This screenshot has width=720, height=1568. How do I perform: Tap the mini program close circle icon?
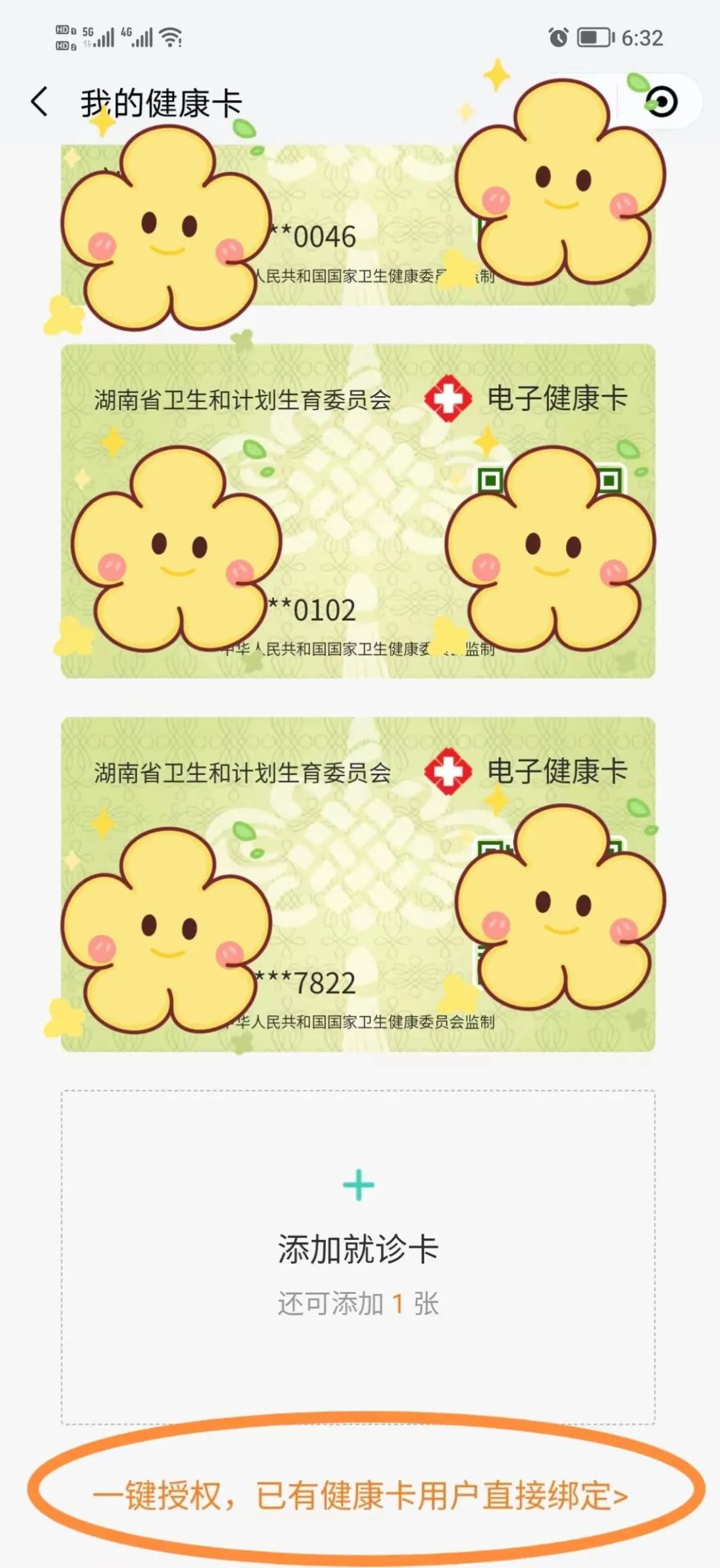[661, 102]
